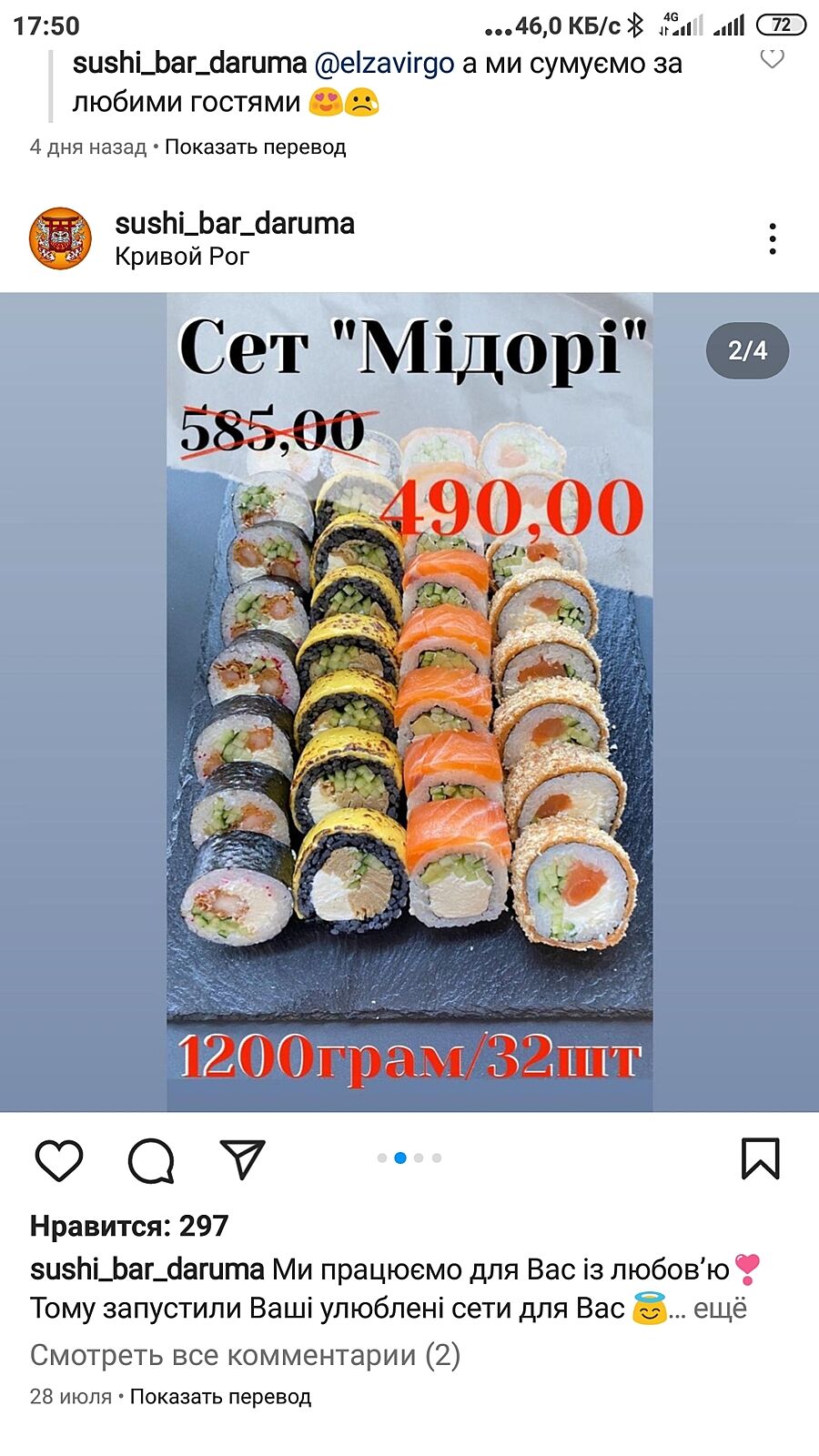Expand the caption with ещё

point(720,1309)
